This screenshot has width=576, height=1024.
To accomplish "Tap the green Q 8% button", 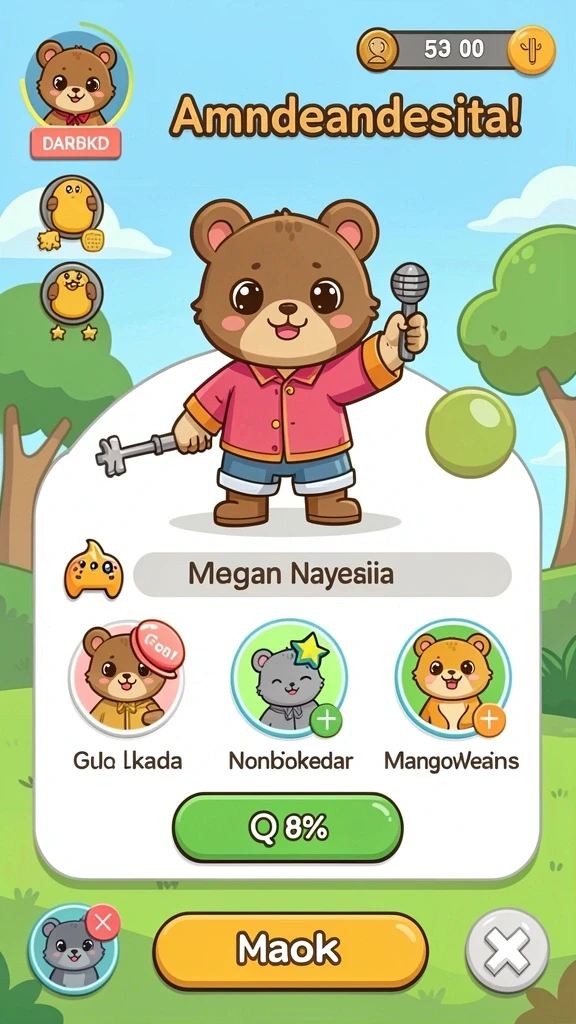I will click(x=287, y=827).
